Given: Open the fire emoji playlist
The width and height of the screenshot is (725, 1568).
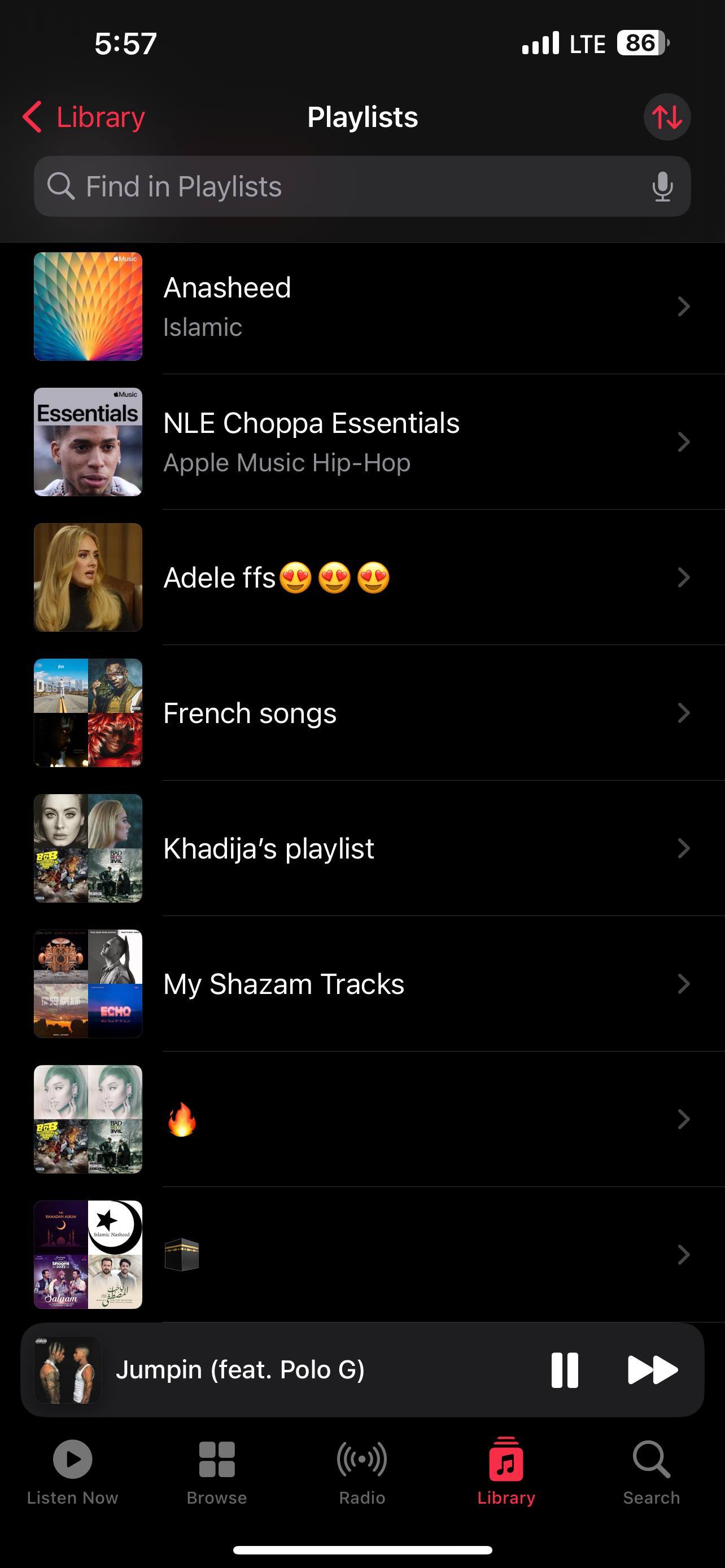Looking at the screenshot, I should click(x=365, y=1119).
